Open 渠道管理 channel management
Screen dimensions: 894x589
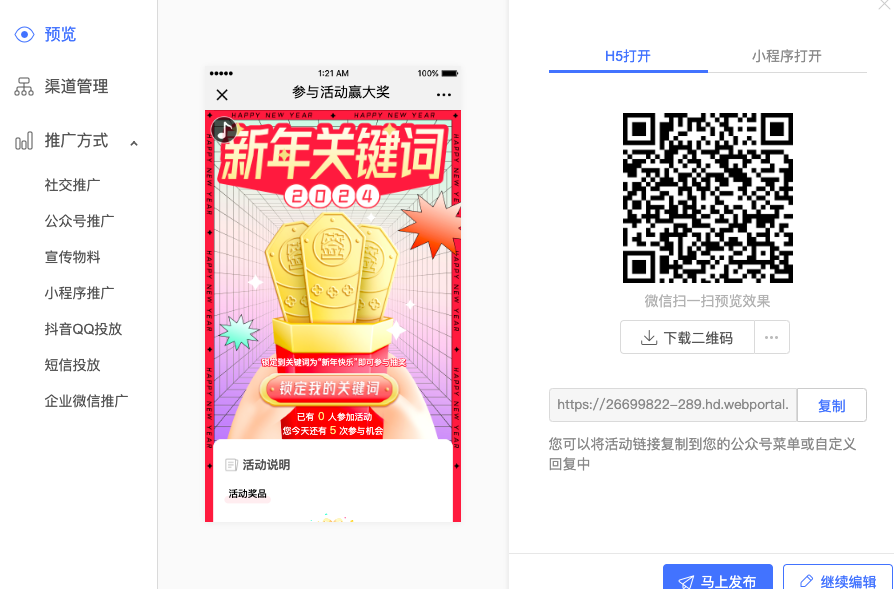tap(75, 87)
